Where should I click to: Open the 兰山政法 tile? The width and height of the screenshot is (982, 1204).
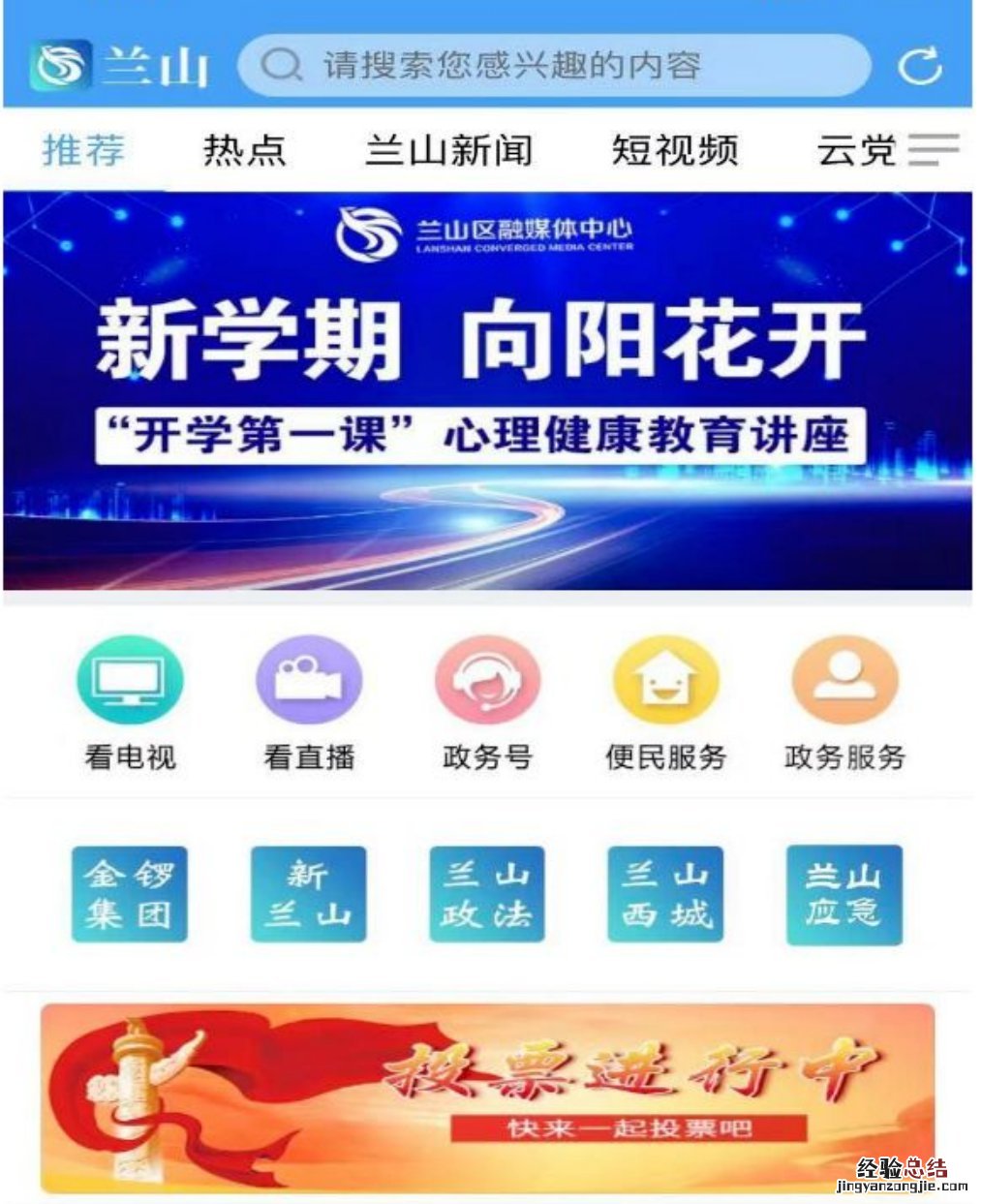click(x=487, y=894)
